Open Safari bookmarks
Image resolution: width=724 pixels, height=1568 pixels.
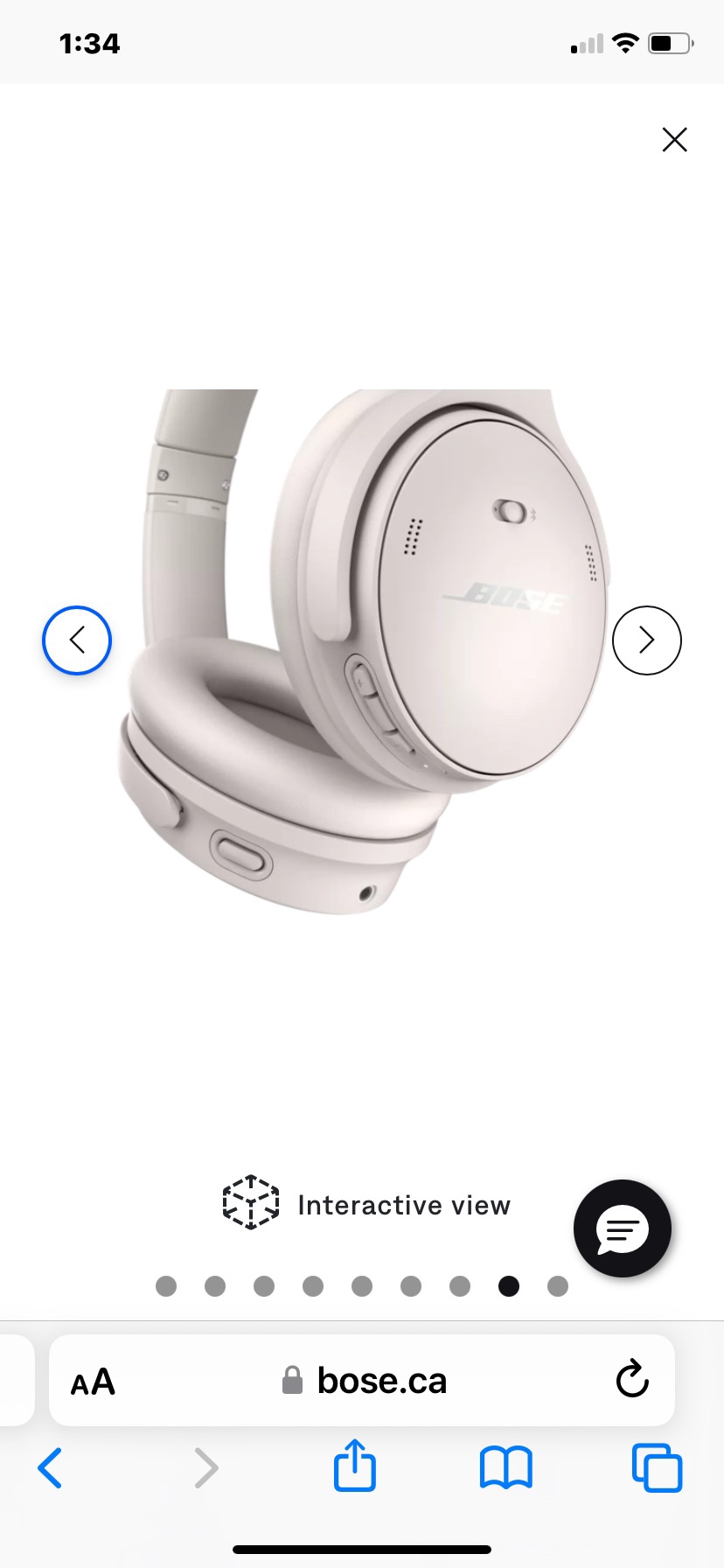[505, 1467]
